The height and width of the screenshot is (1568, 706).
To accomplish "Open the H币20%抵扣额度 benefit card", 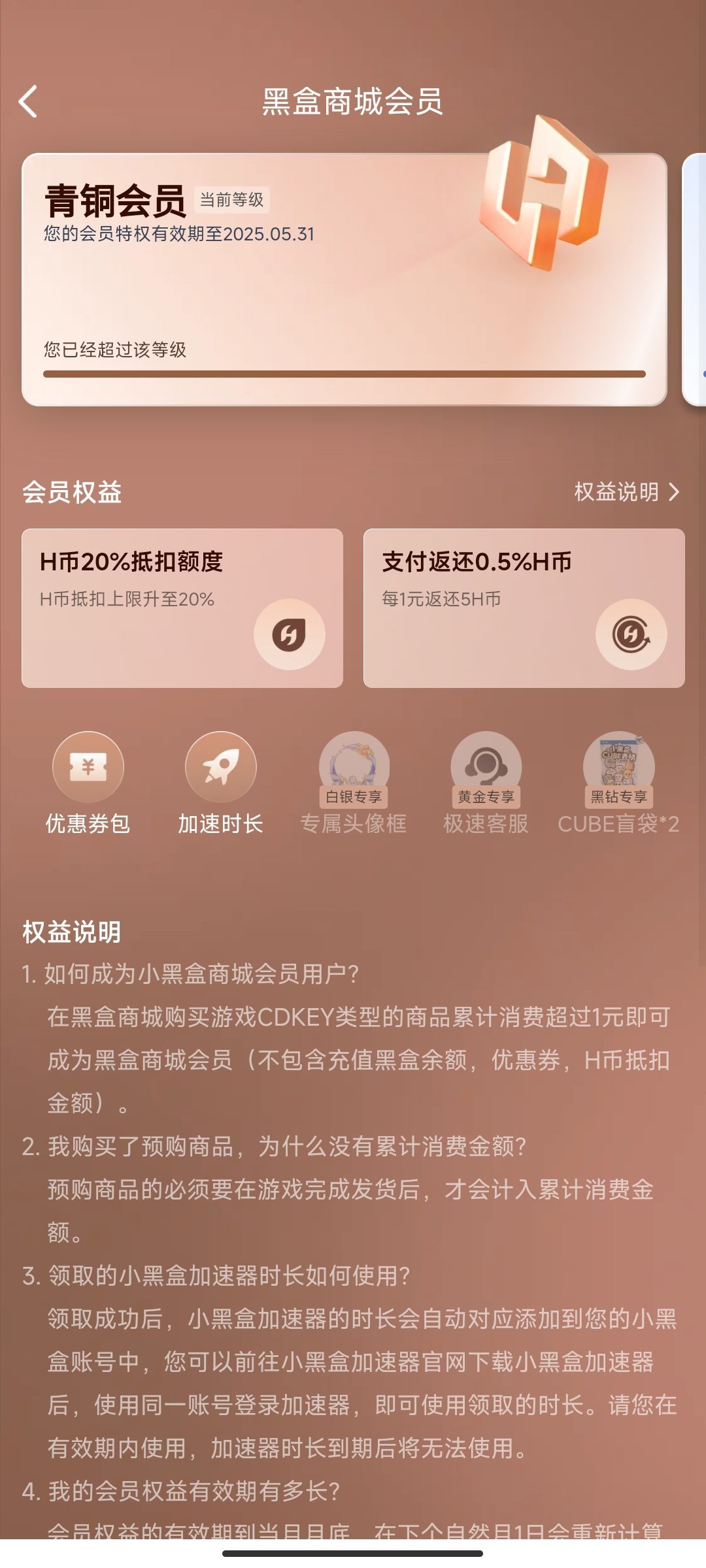I will point(182,608).
